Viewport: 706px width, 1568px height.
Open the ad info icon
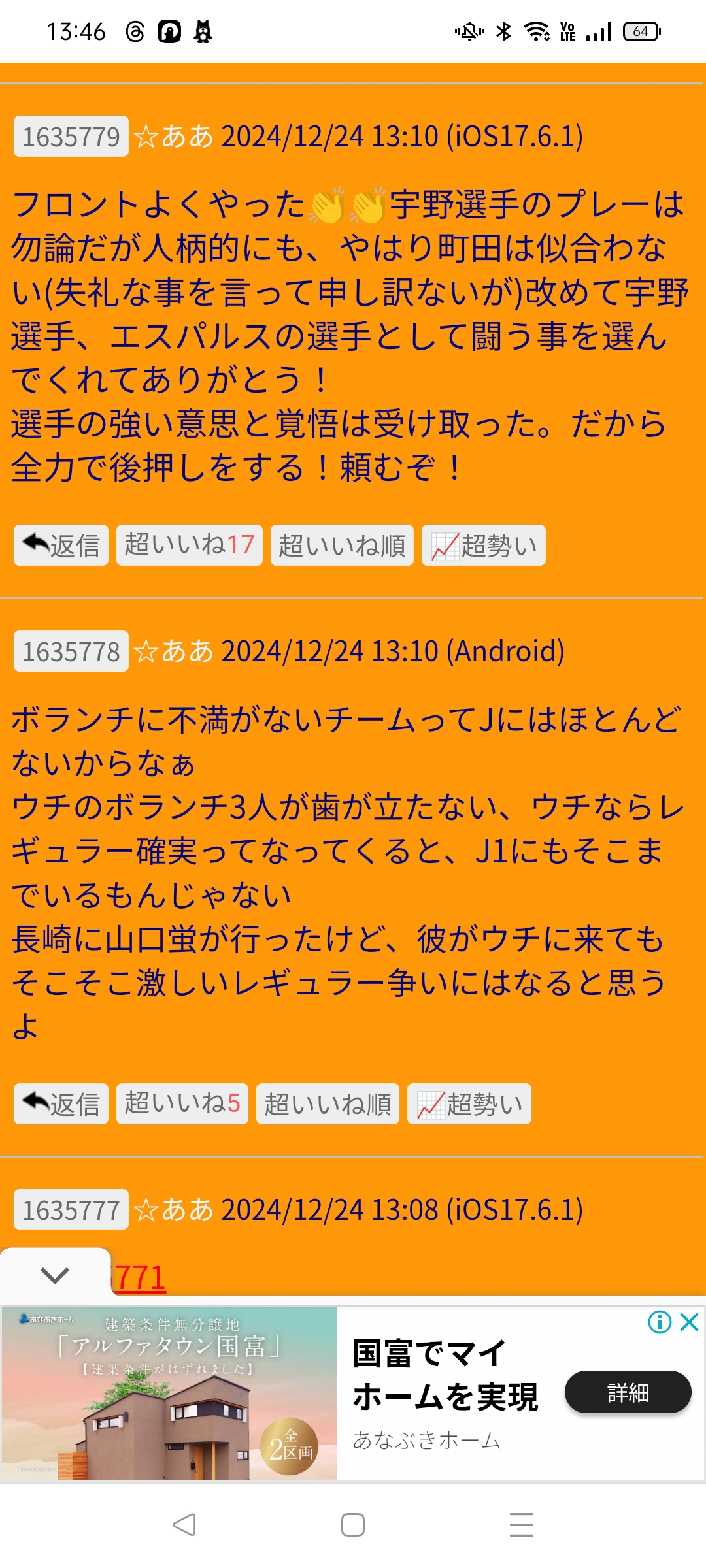click(659, 1322)
